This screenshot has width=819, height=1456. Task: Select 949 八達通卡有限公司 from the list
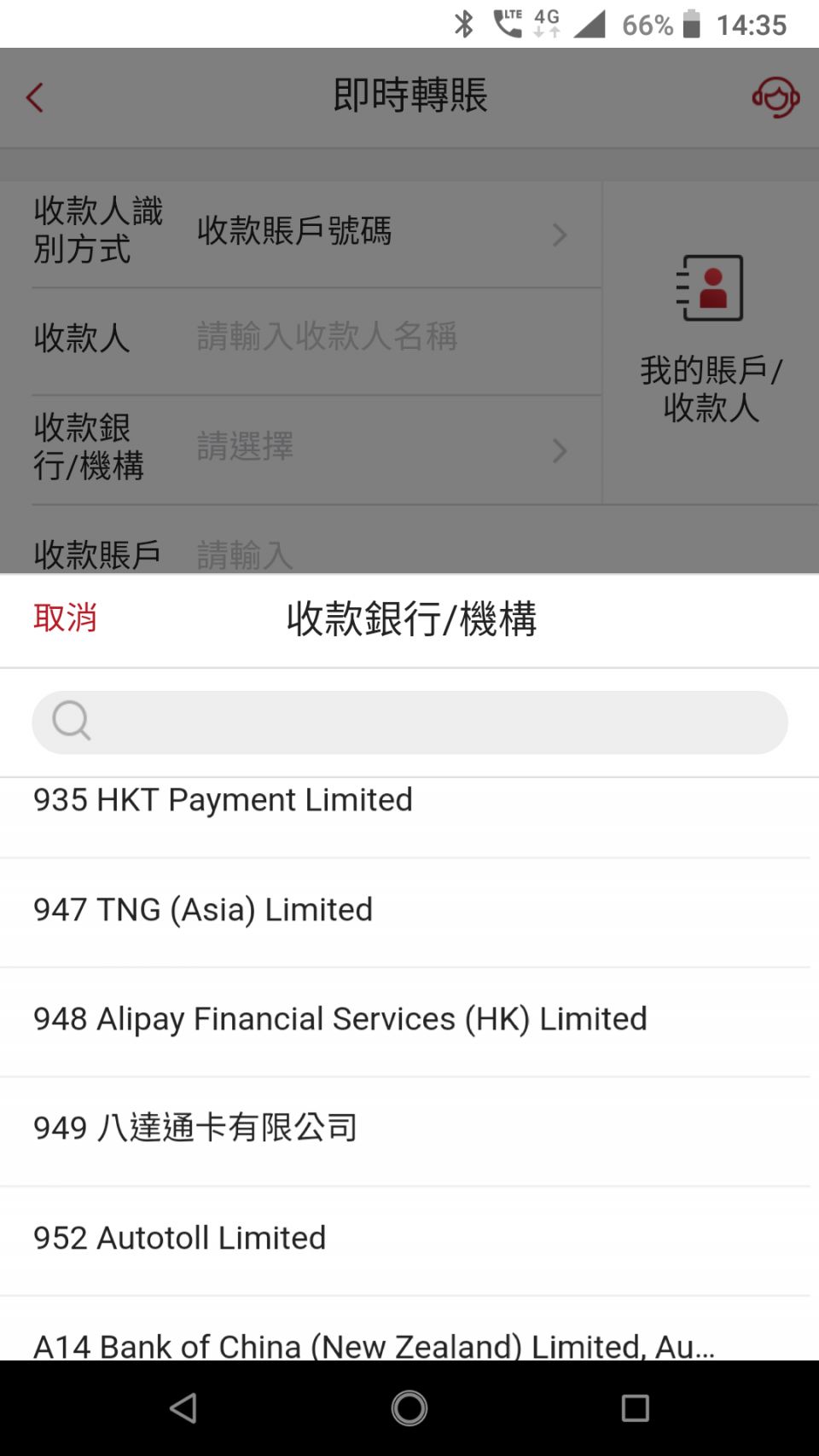195,1128
